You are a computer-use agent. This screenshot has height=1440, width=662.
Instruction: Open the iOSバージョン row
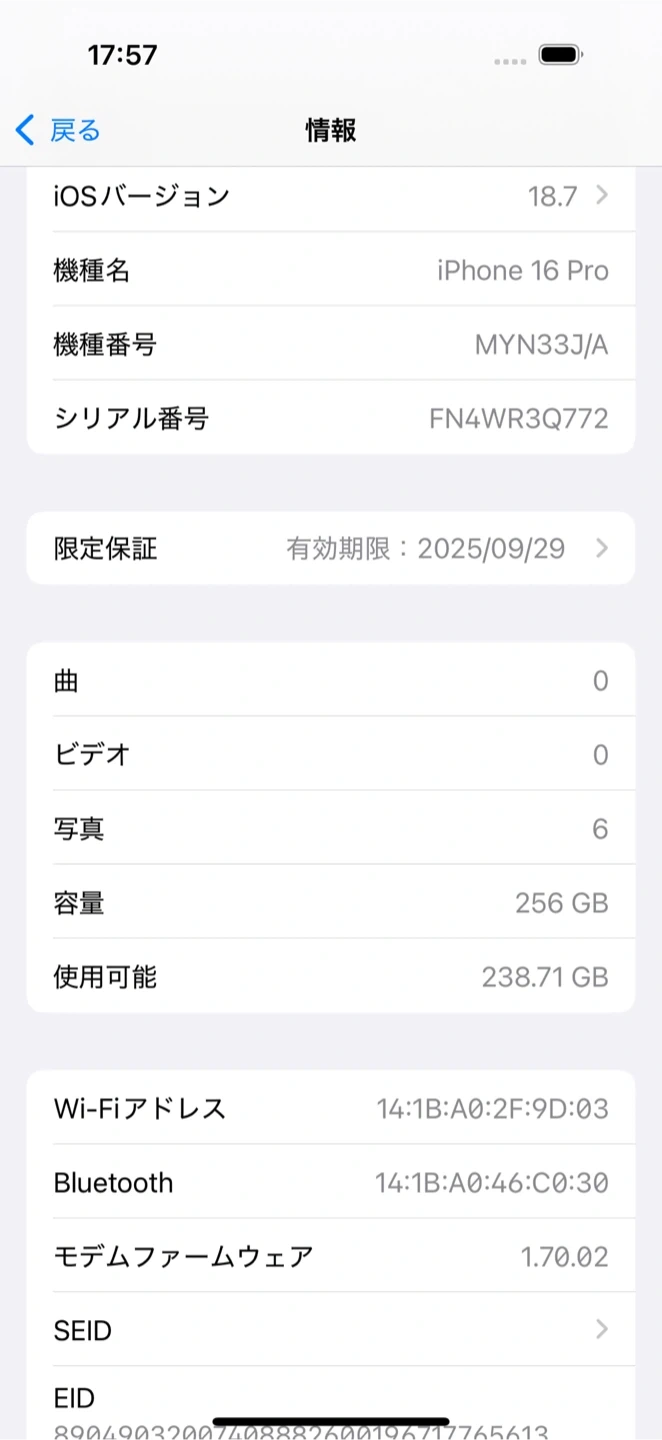coord(330,197)
